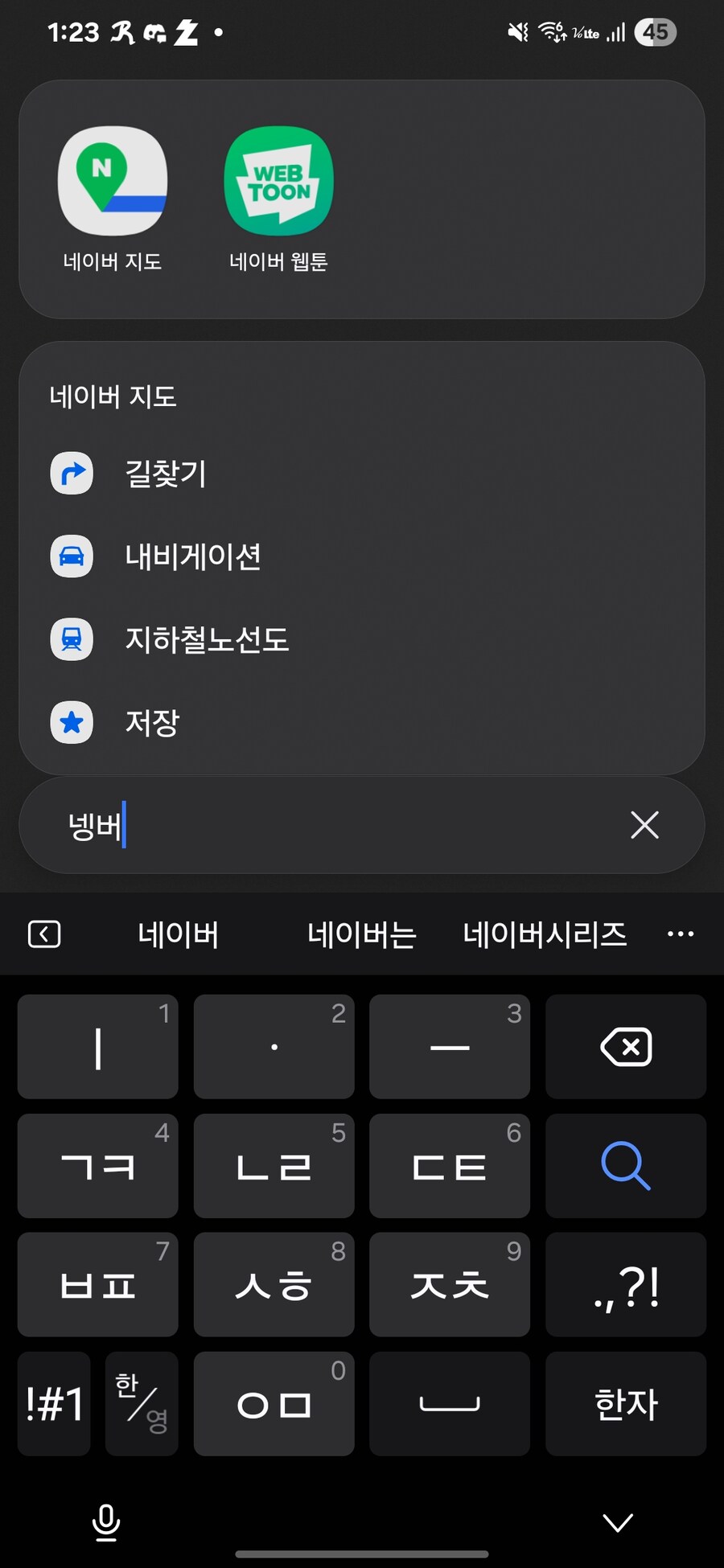Tap the left chevron in suggestion bar

point(44,933)
